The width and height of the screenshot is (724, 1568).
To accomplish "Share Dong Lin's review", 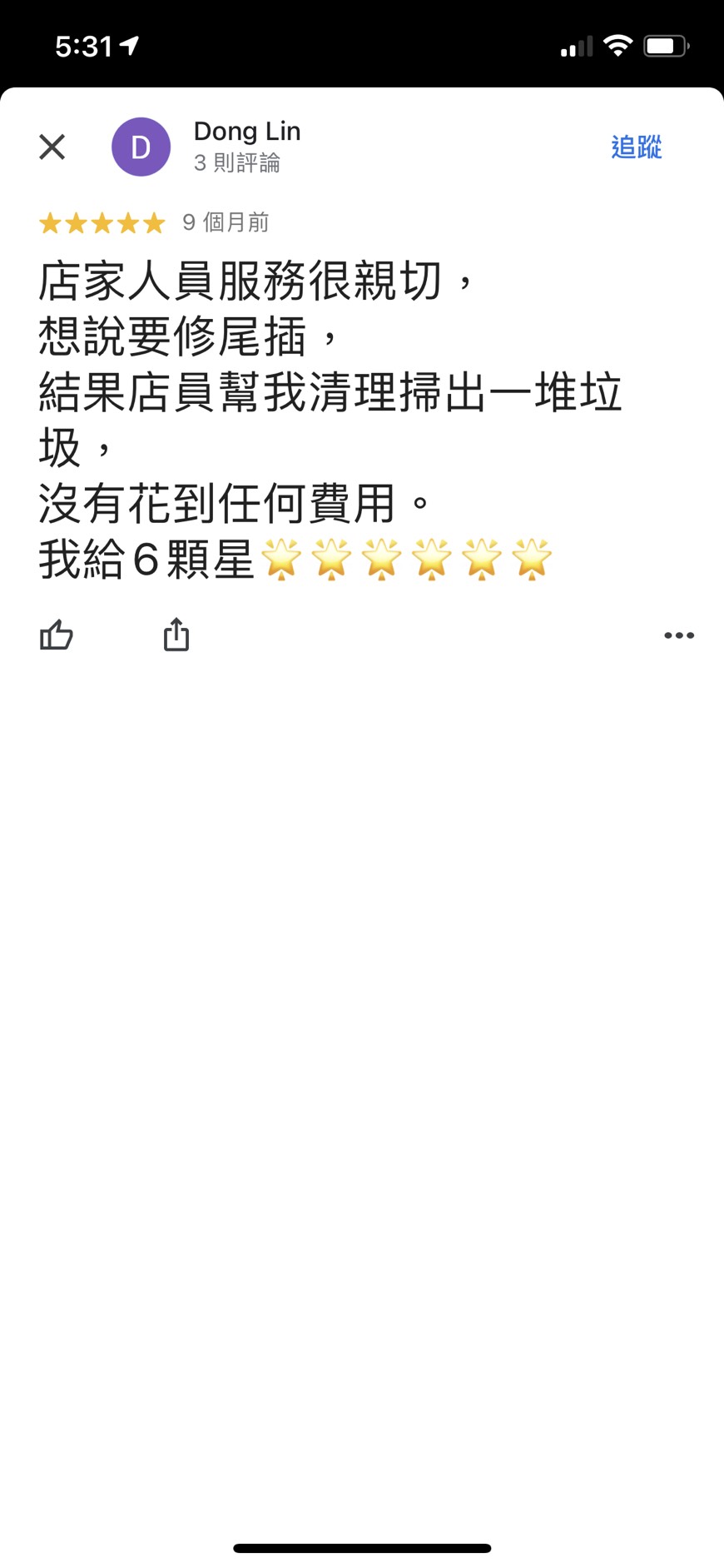I will 176,635.
